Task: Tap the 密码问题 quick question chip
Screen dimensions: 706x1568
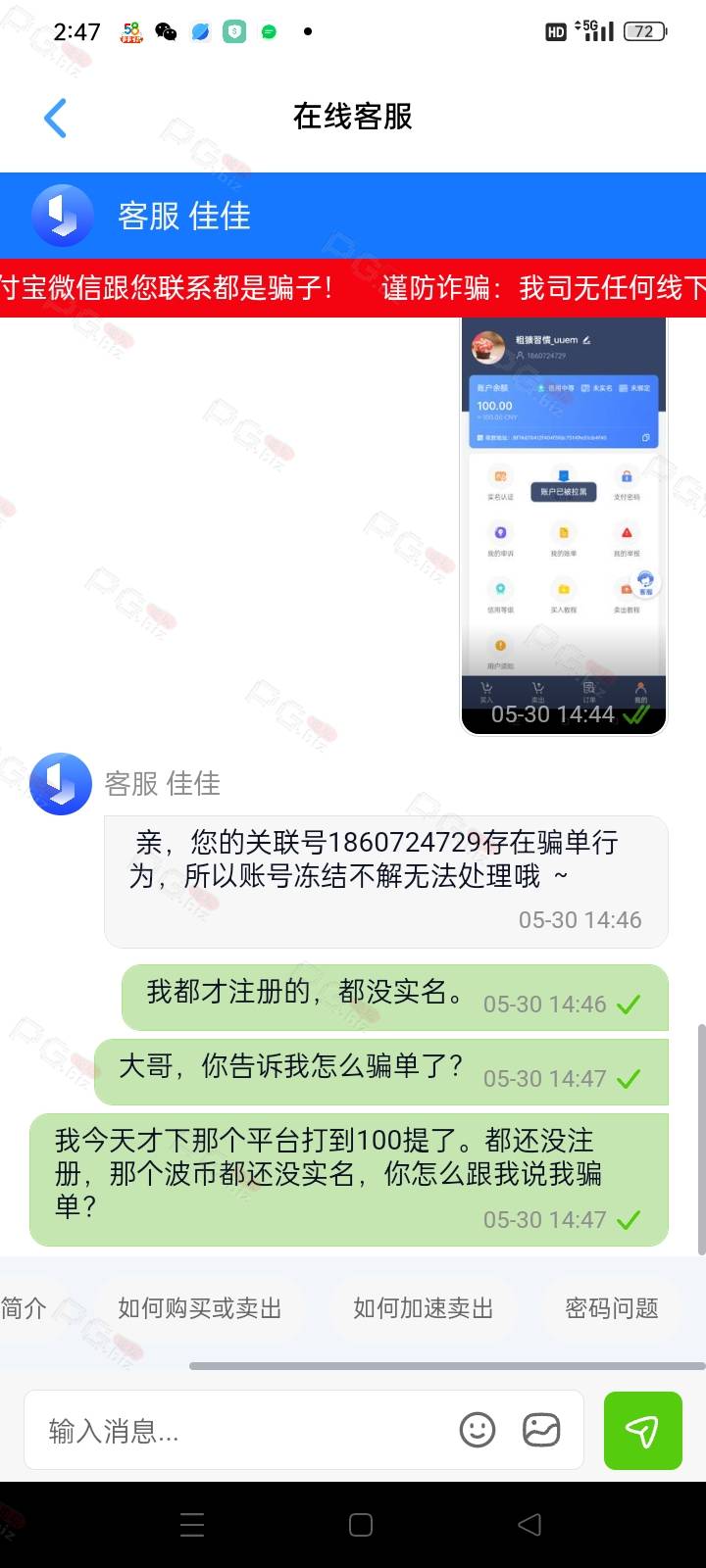Action: [612, 1308]
